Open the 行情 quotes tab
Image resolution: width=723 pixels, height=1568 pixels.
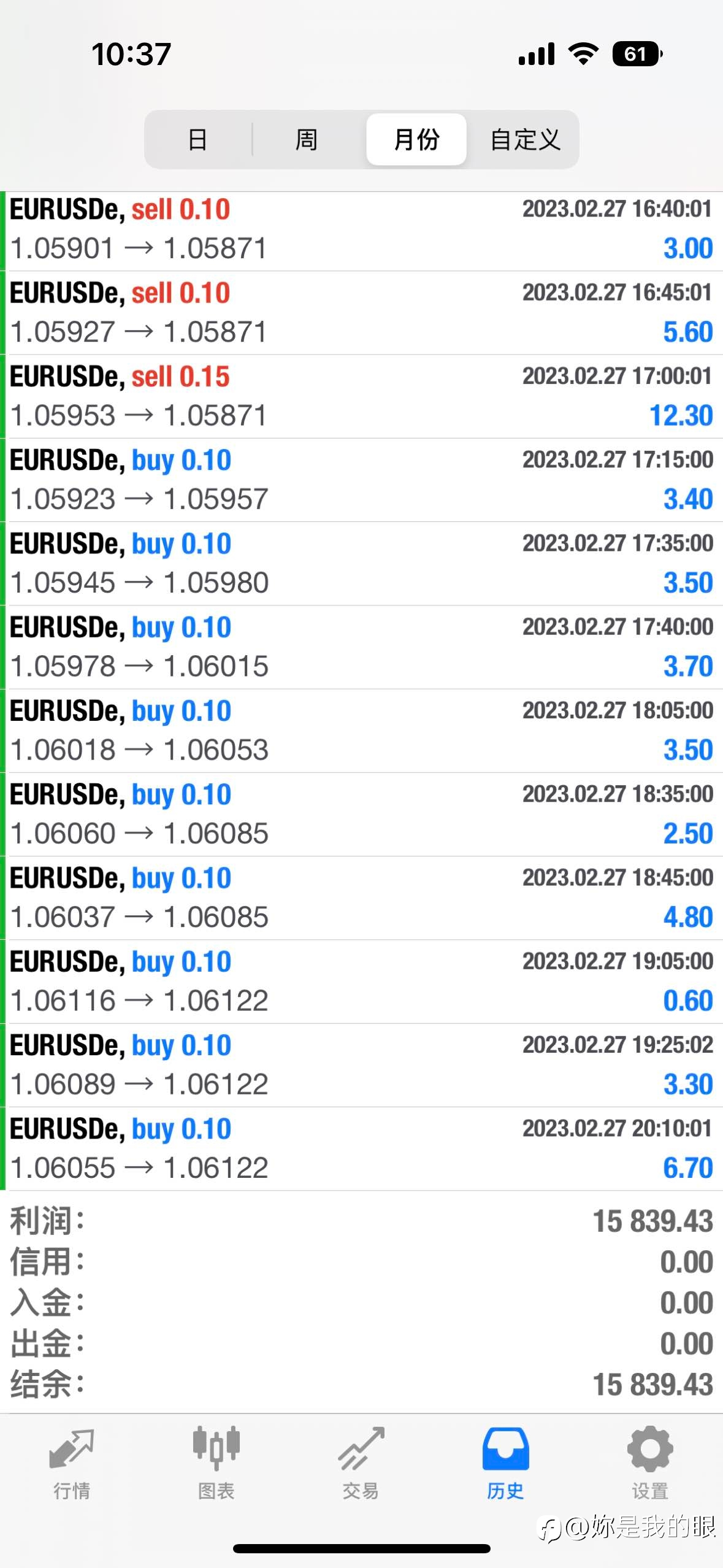(72, 1464)
